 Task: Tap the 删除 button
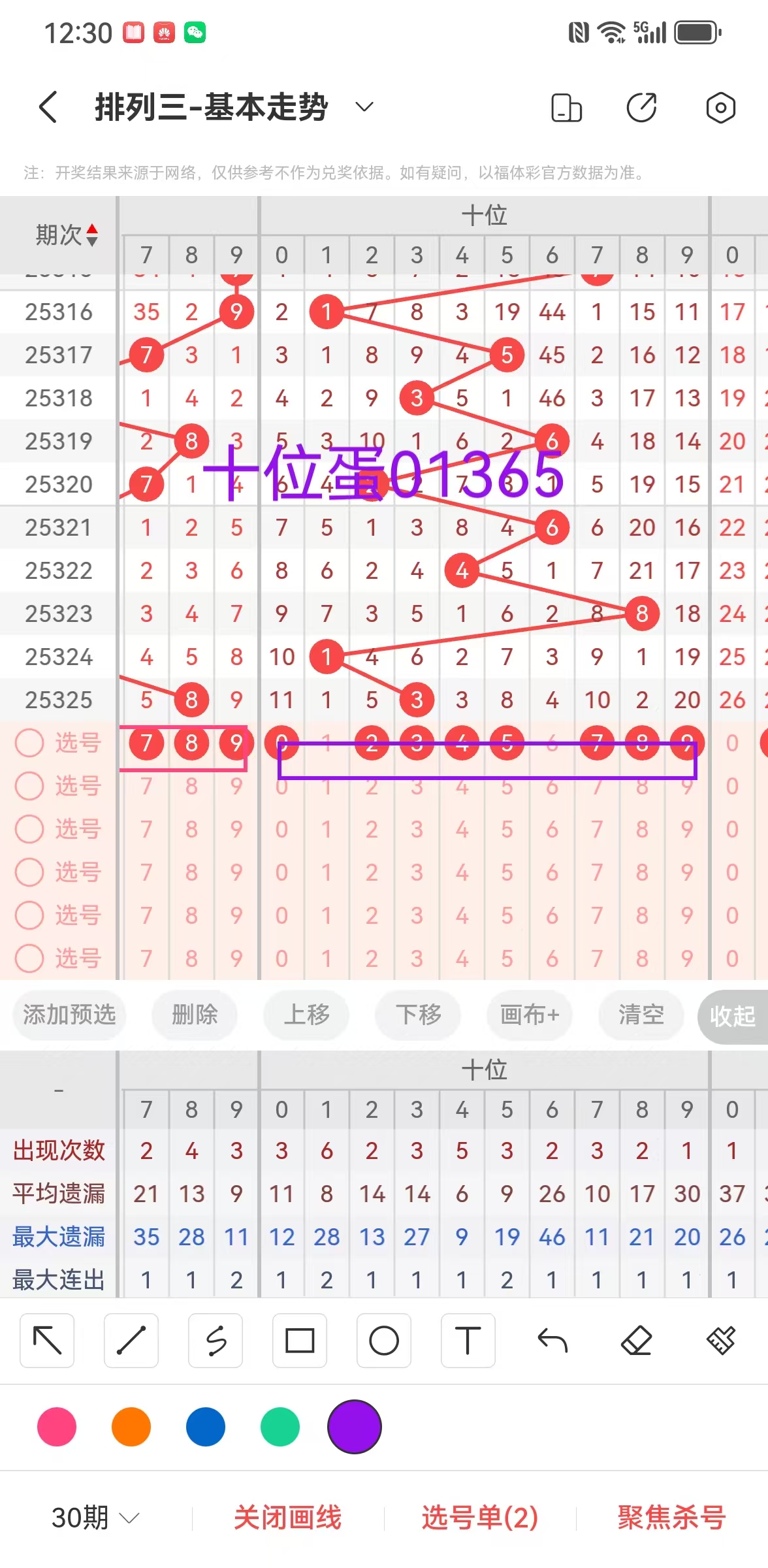tap(194, 1015)
